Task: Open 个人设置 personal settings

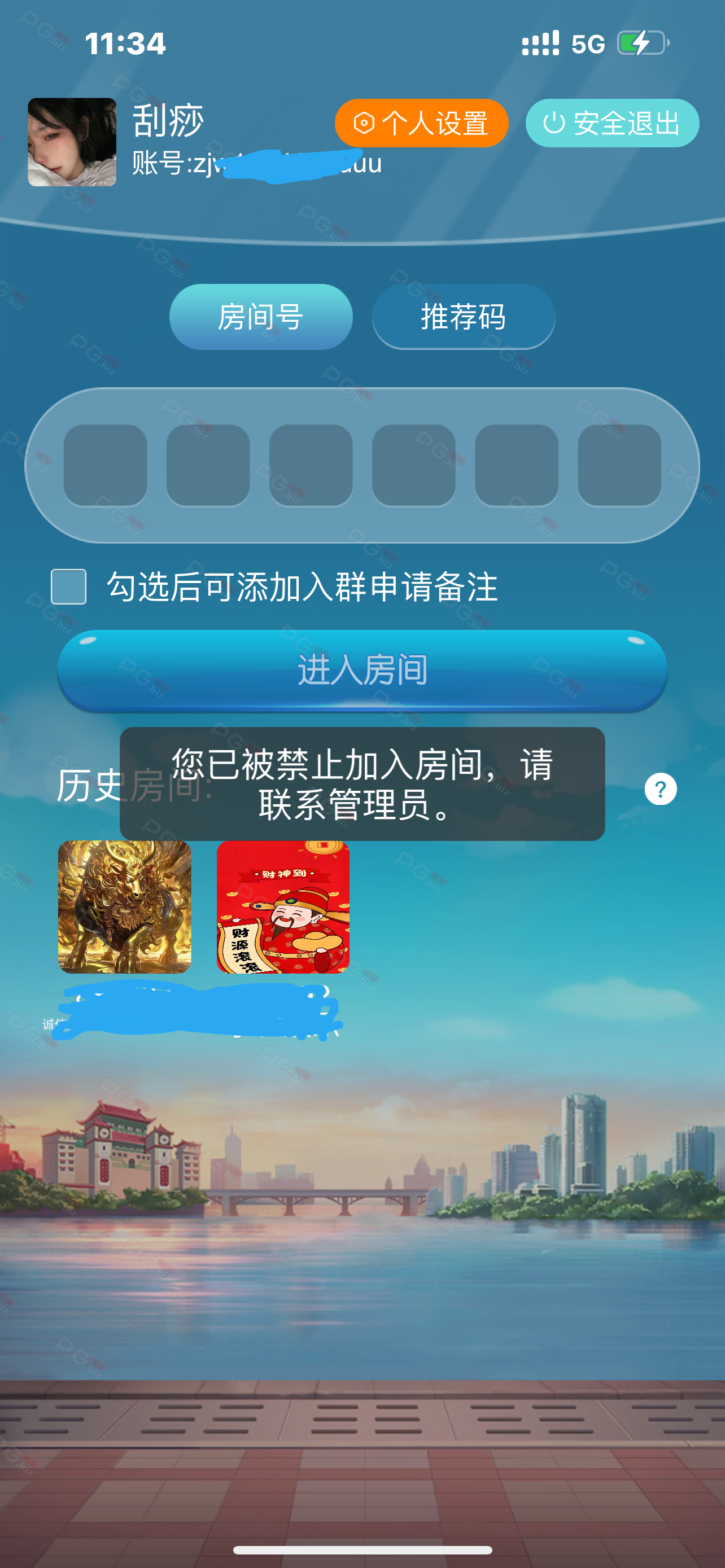Action: point(421,123)
